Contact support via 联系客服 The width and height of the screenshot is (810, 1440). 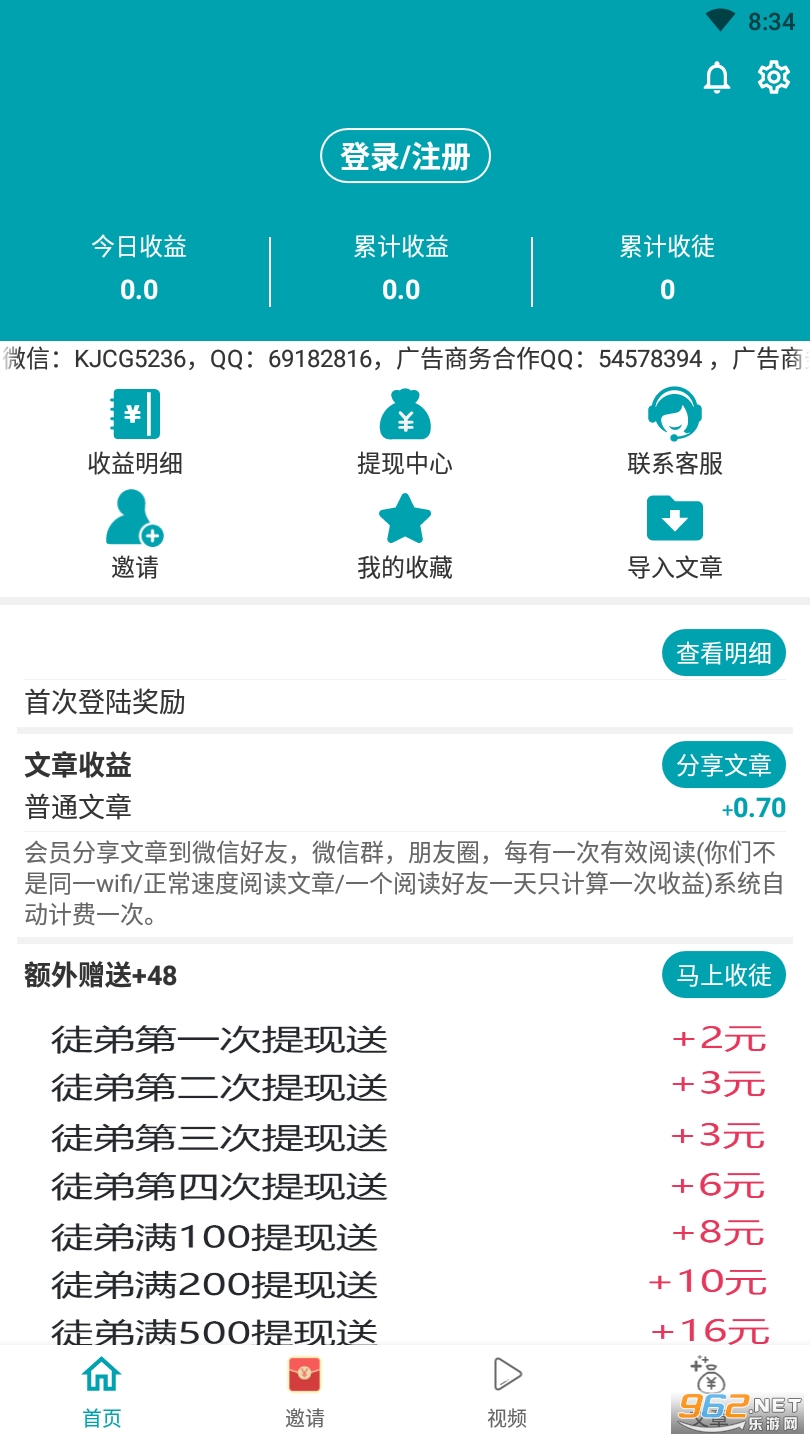point(675,432)
